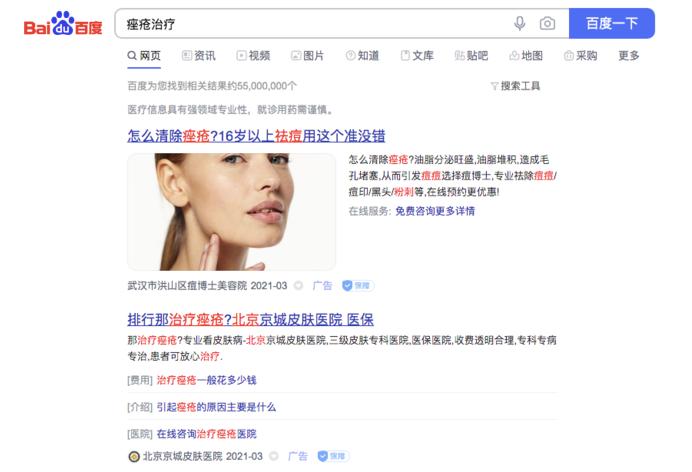Image resolution: width=692 pixels, height=472 pixels.
Task: Switch to the 图片 tab
Action: point(307,56)
